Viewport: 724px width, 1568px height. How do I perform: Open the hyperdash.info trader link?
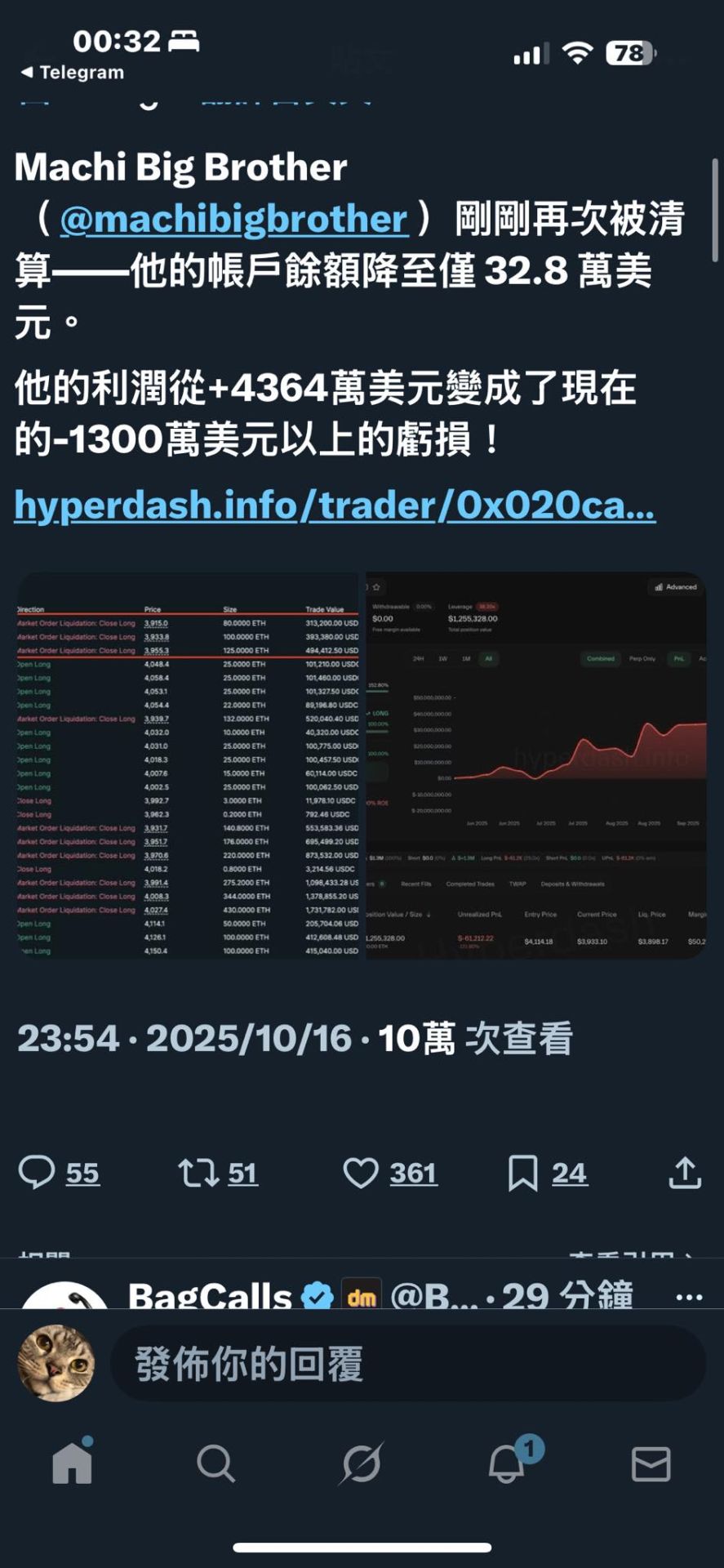pyautogui.click(x=335, y=506)
